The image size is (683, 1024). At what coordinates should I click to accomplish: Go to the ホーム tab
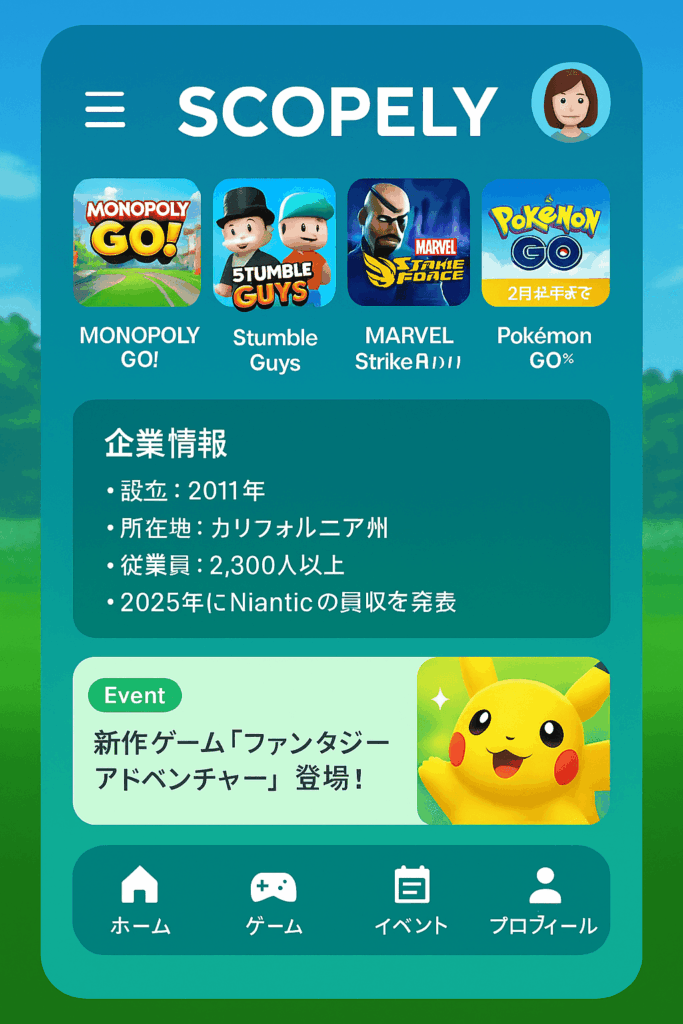pos(140,900)
